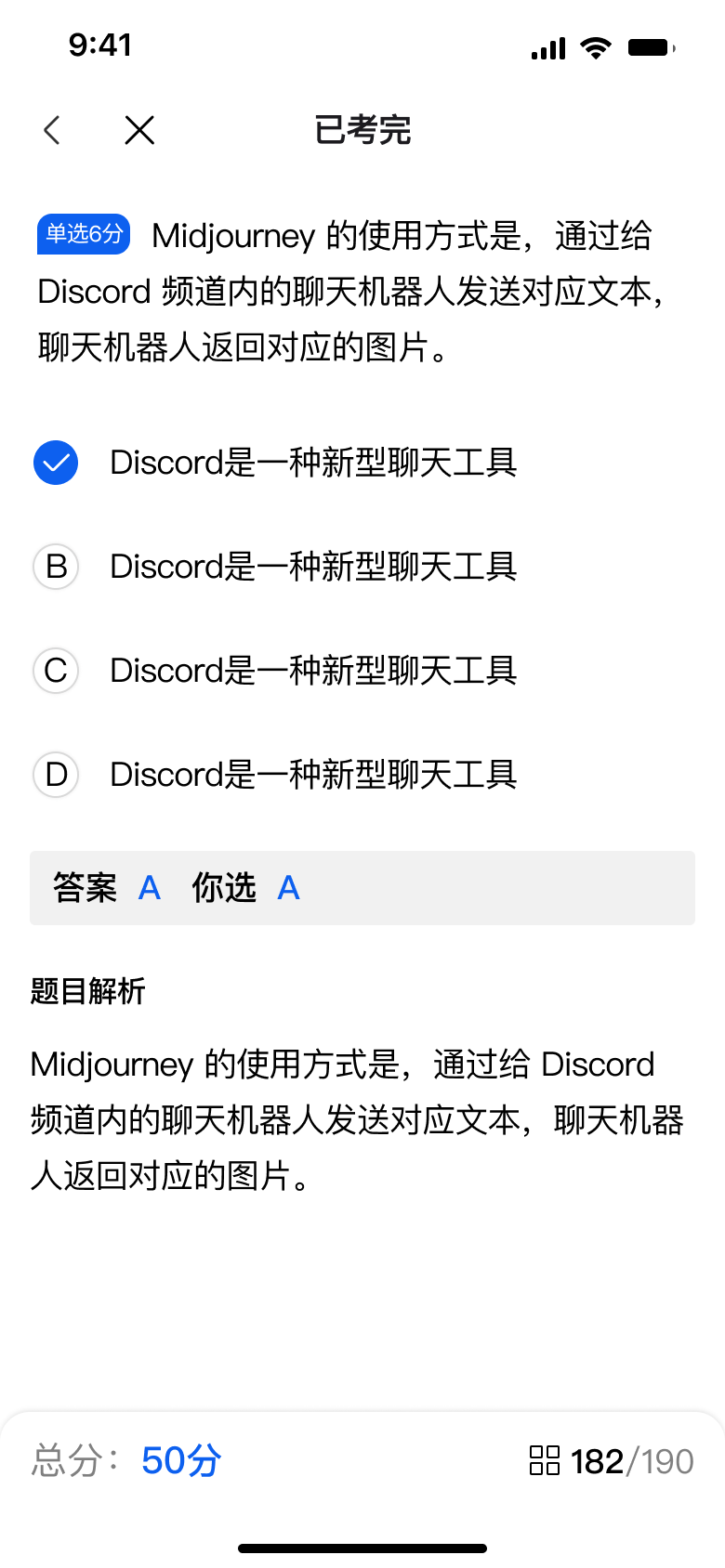Go back using the left arrow

pos(52,130)
